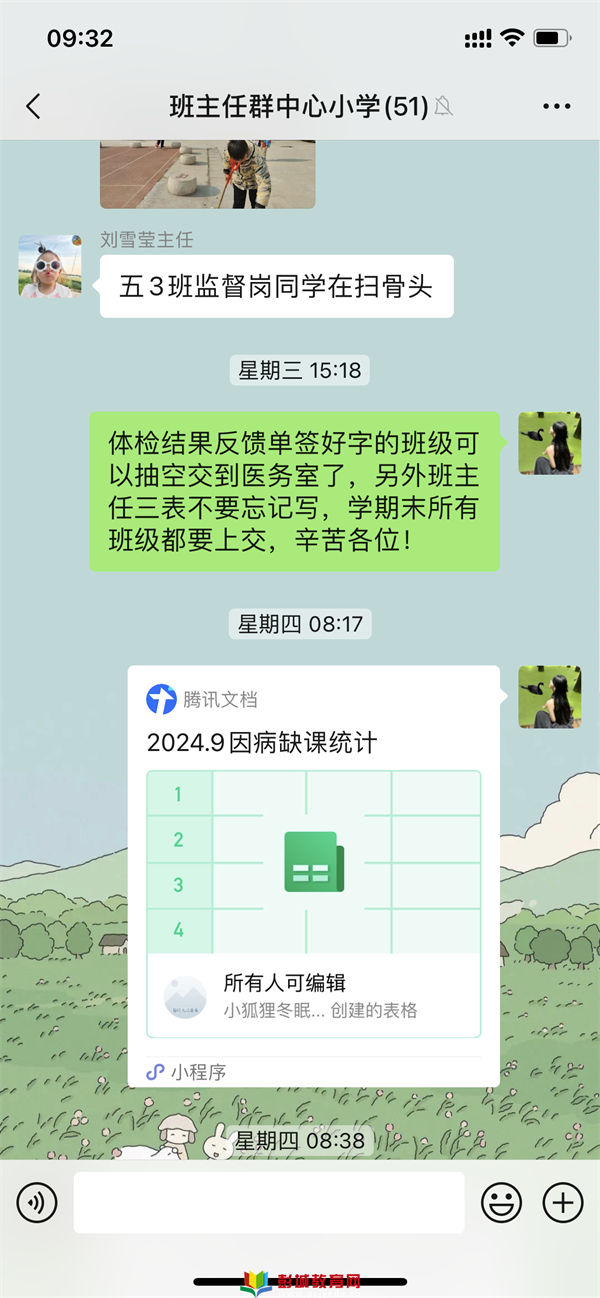Screen dimensions: 600x1298
Task: View the photo shared above in chat
Action: pyautogui.click(x=207, y=174)
